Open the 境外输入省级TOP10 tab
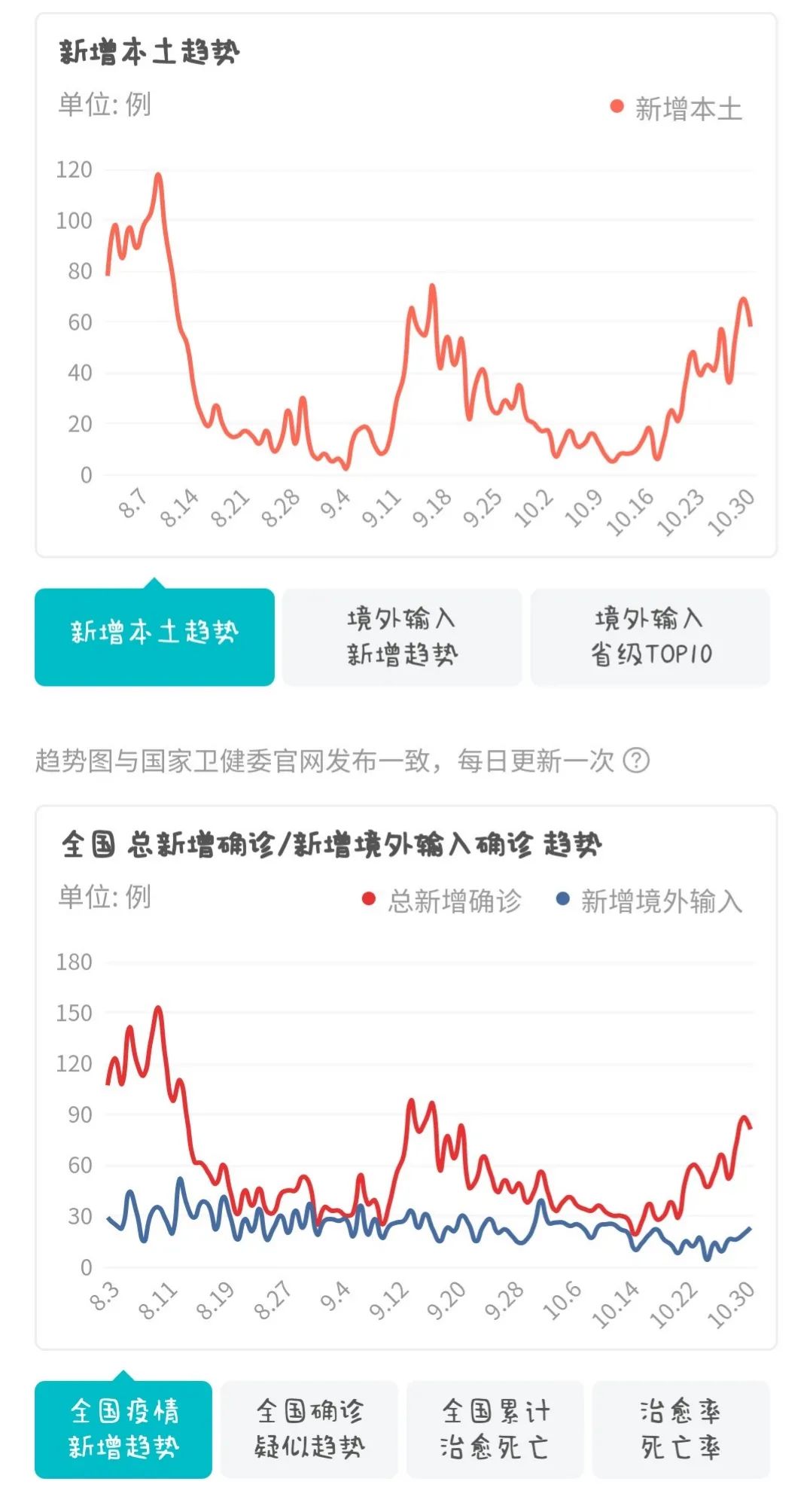Image resolution: width=810 pixels, height=1512 pixels. click(650, 636)
